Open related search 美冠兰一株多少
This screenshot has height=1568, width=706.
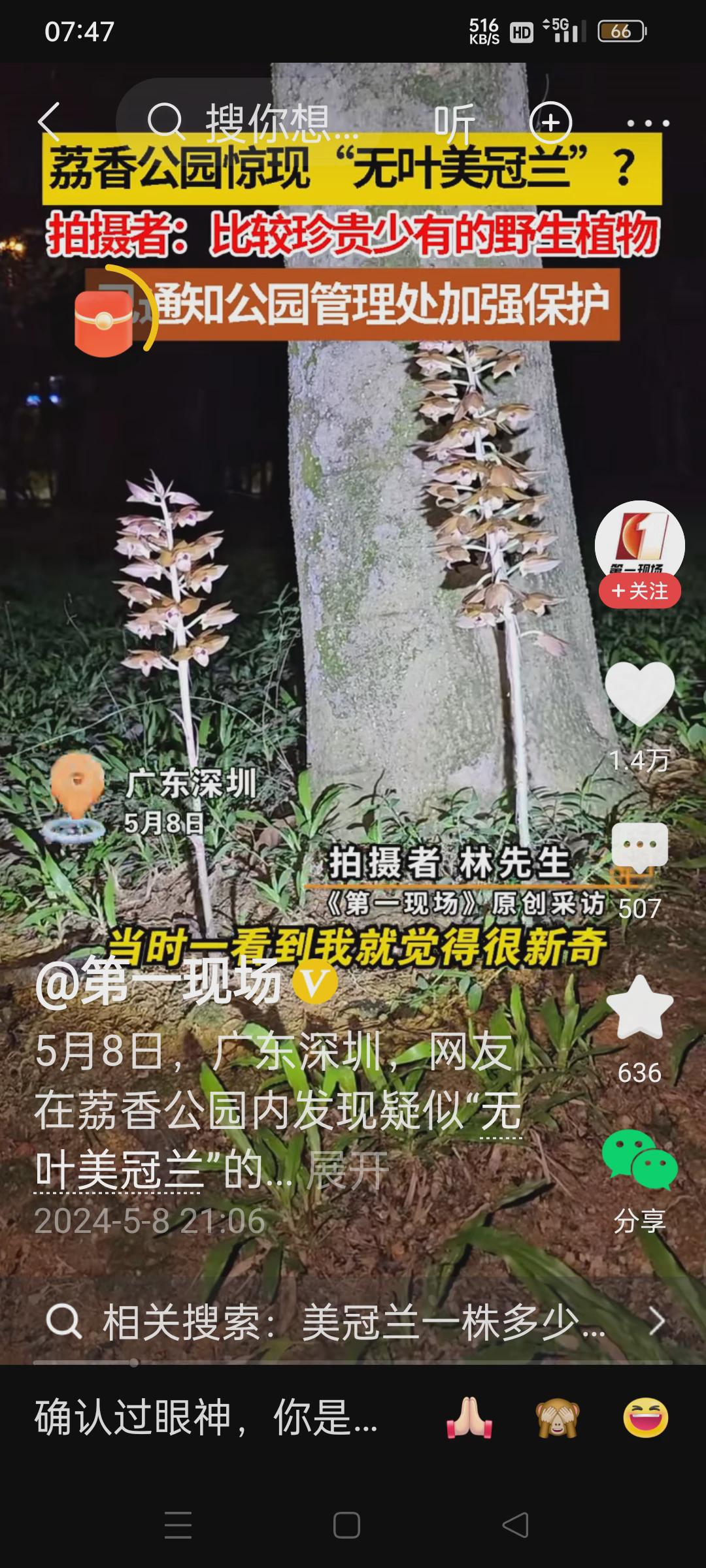pos(353,1322)
